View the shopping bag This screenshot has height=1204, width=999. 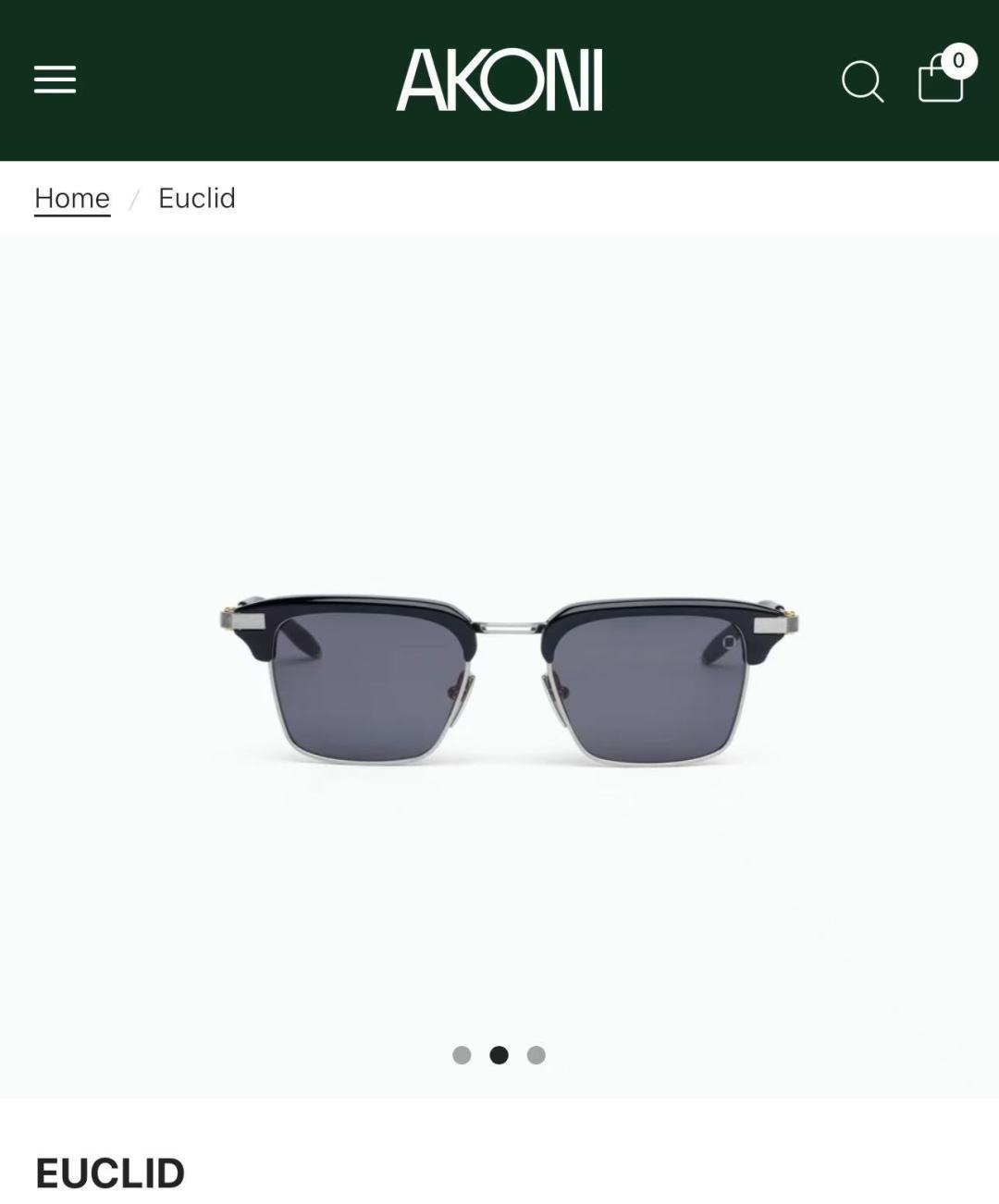[941, 78]
